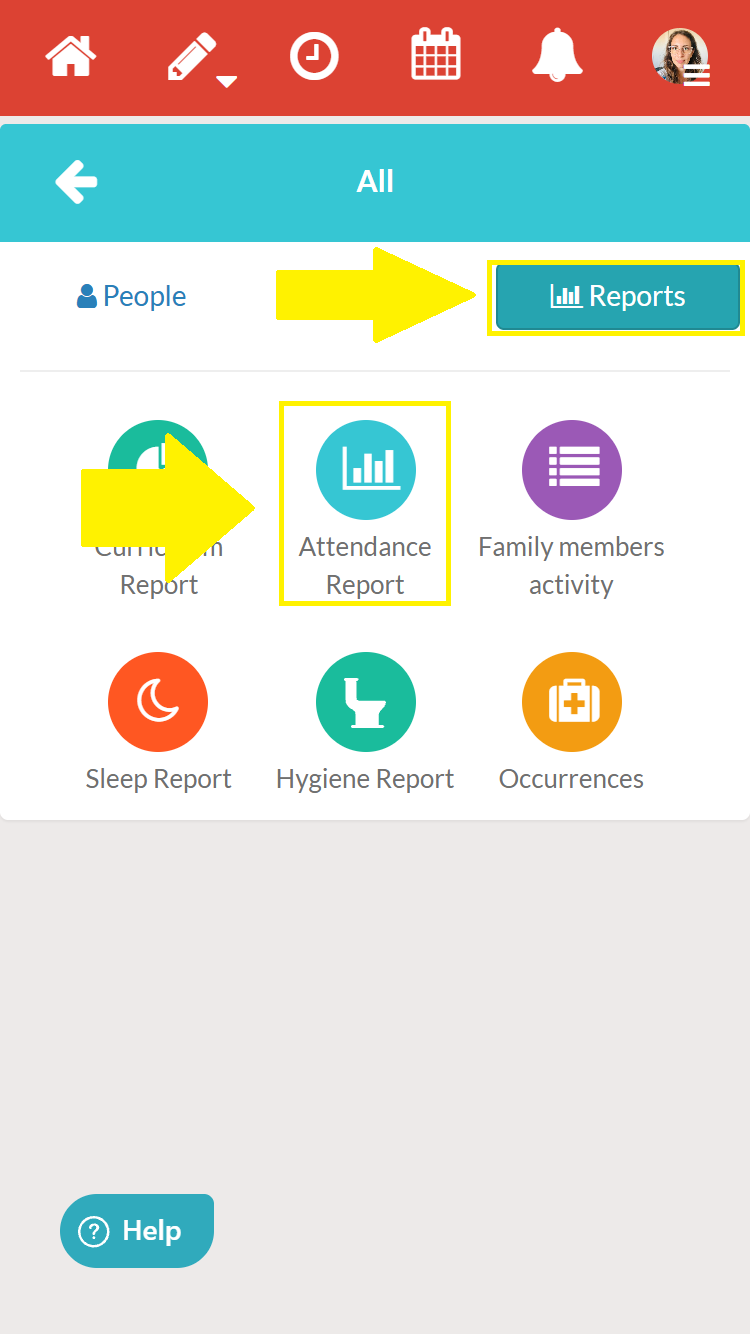Open the profile avatar menu
The image size is (750, 1334).
pos(681,57)
